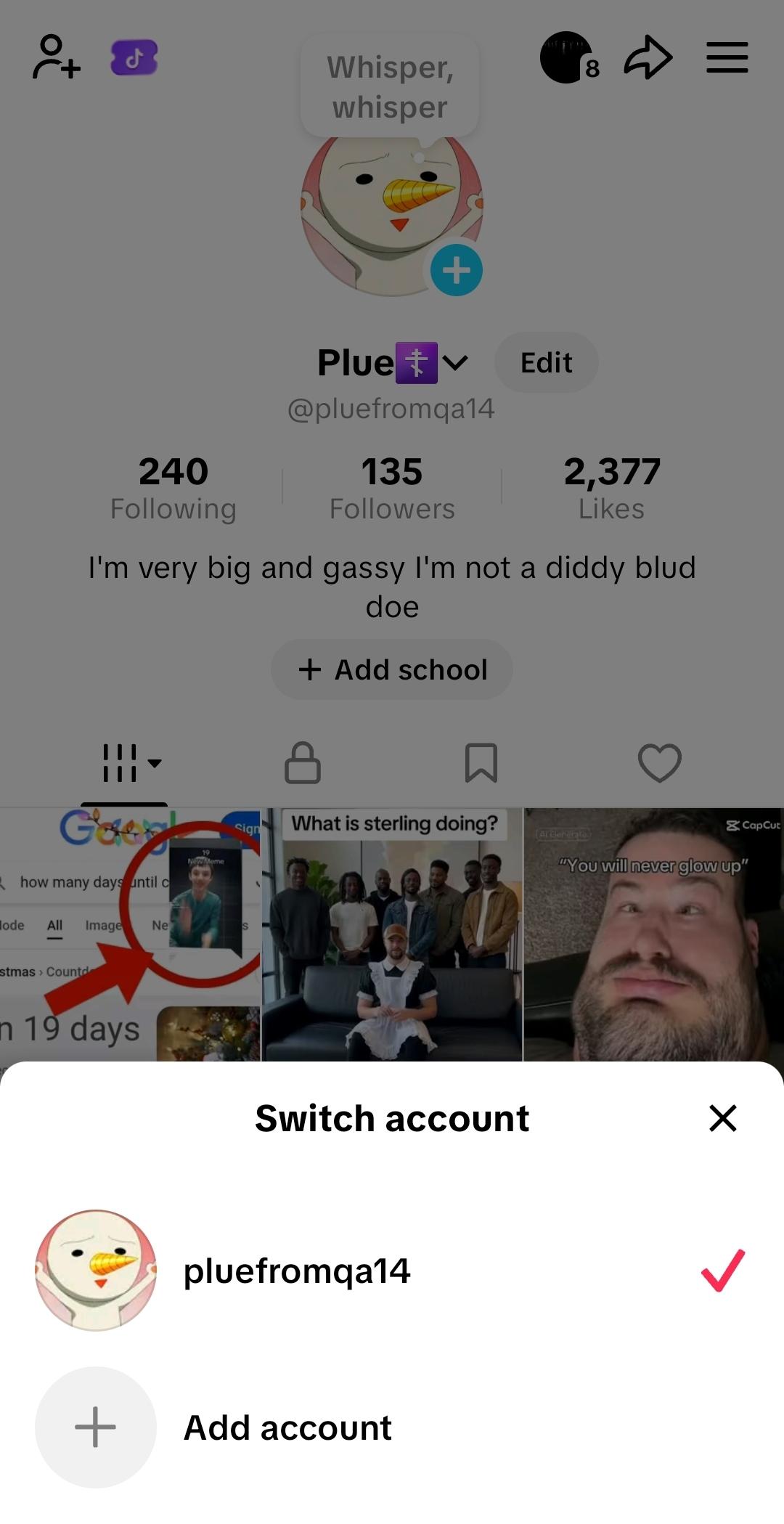Open the add friends icon
The image size is (784, 1524).
coord(56,57)
